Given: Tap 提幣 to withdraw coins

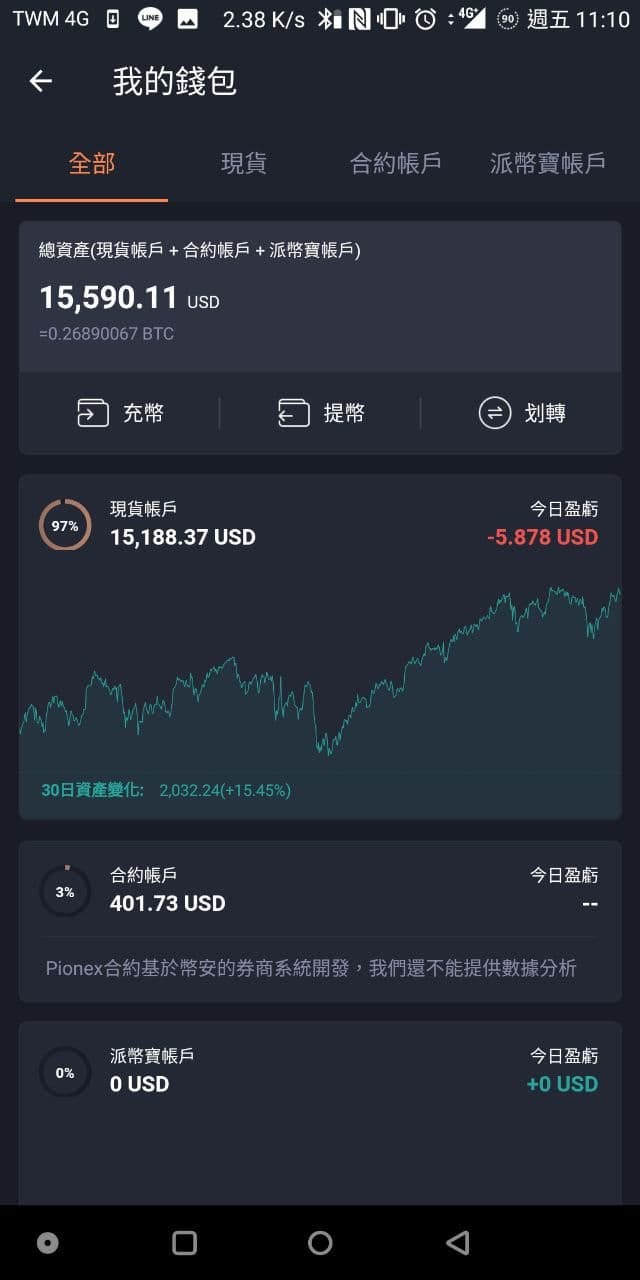Looking at the screenshot, I should (320, 413).
